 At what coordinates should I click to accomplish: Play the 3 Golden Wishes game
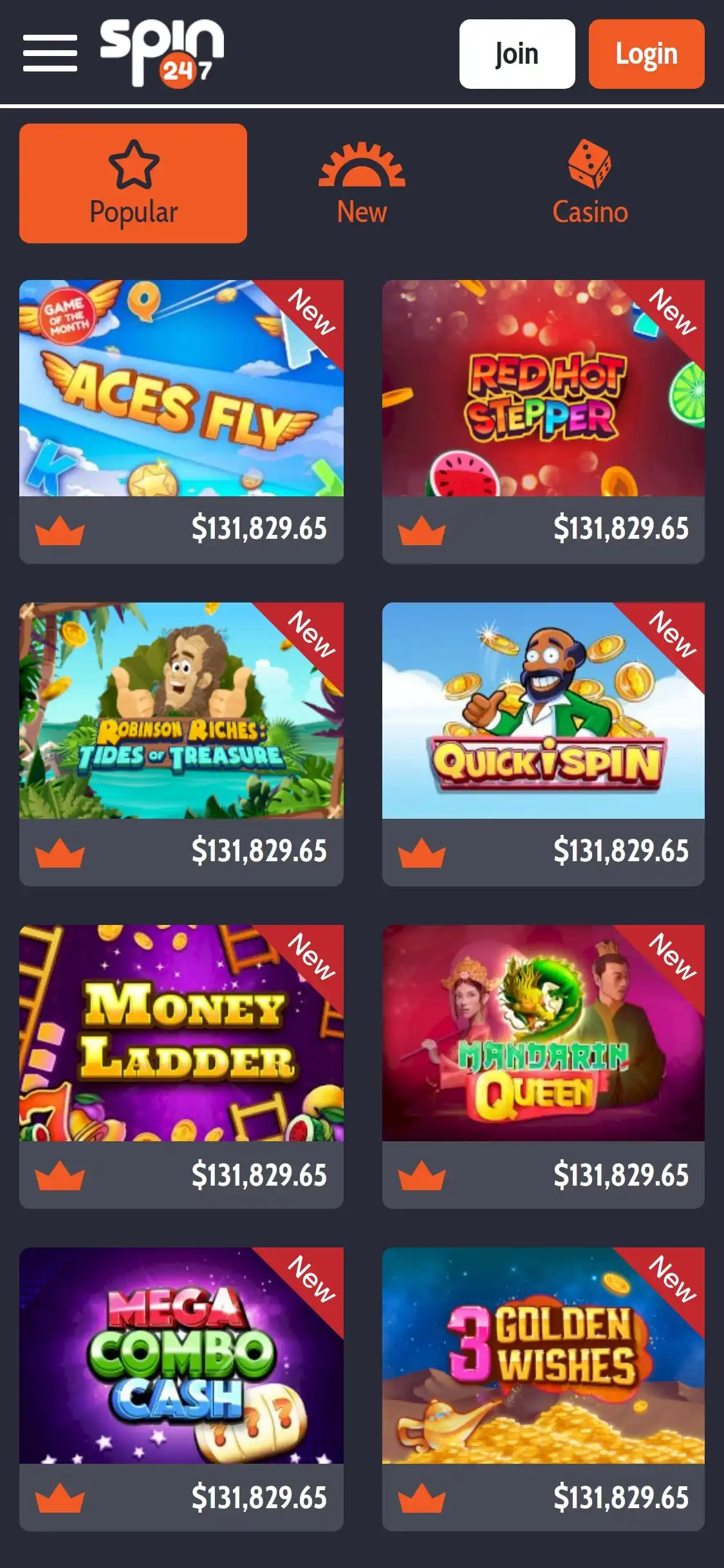coord(543,1356)
